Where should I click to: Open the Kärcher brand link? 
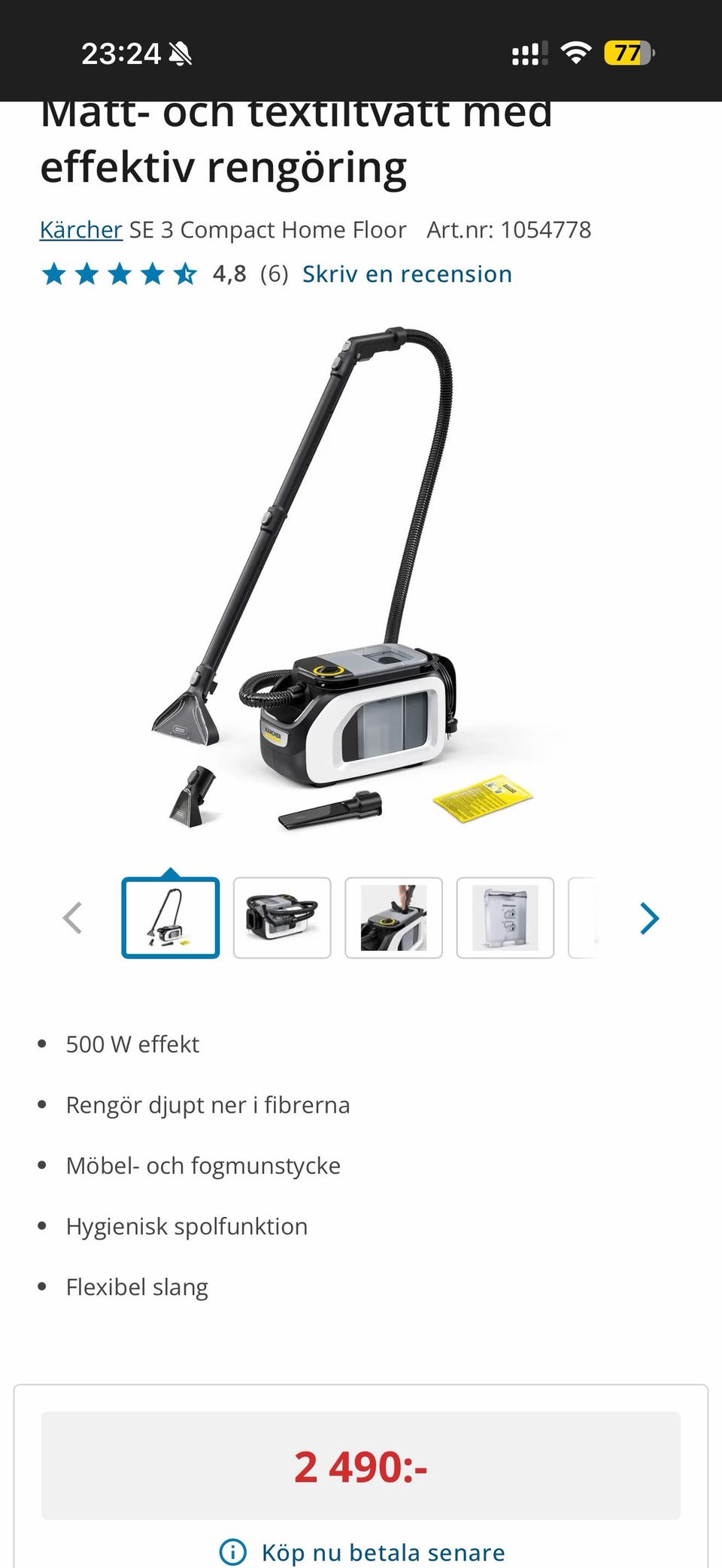tap(80, 230)
